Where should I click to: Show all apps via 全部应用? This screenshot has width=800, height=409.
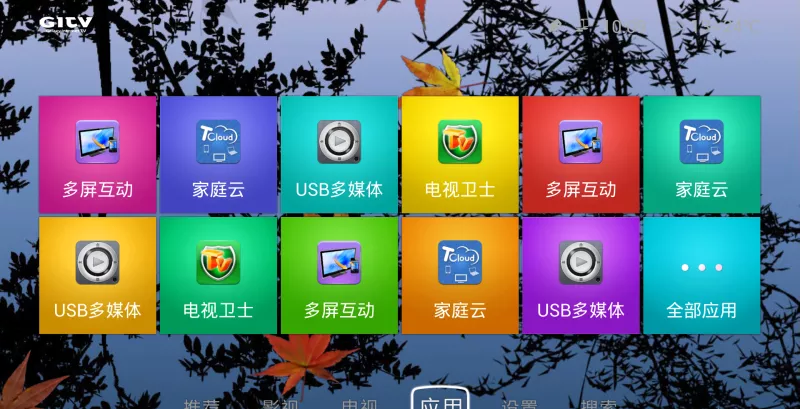coord(701,275)
